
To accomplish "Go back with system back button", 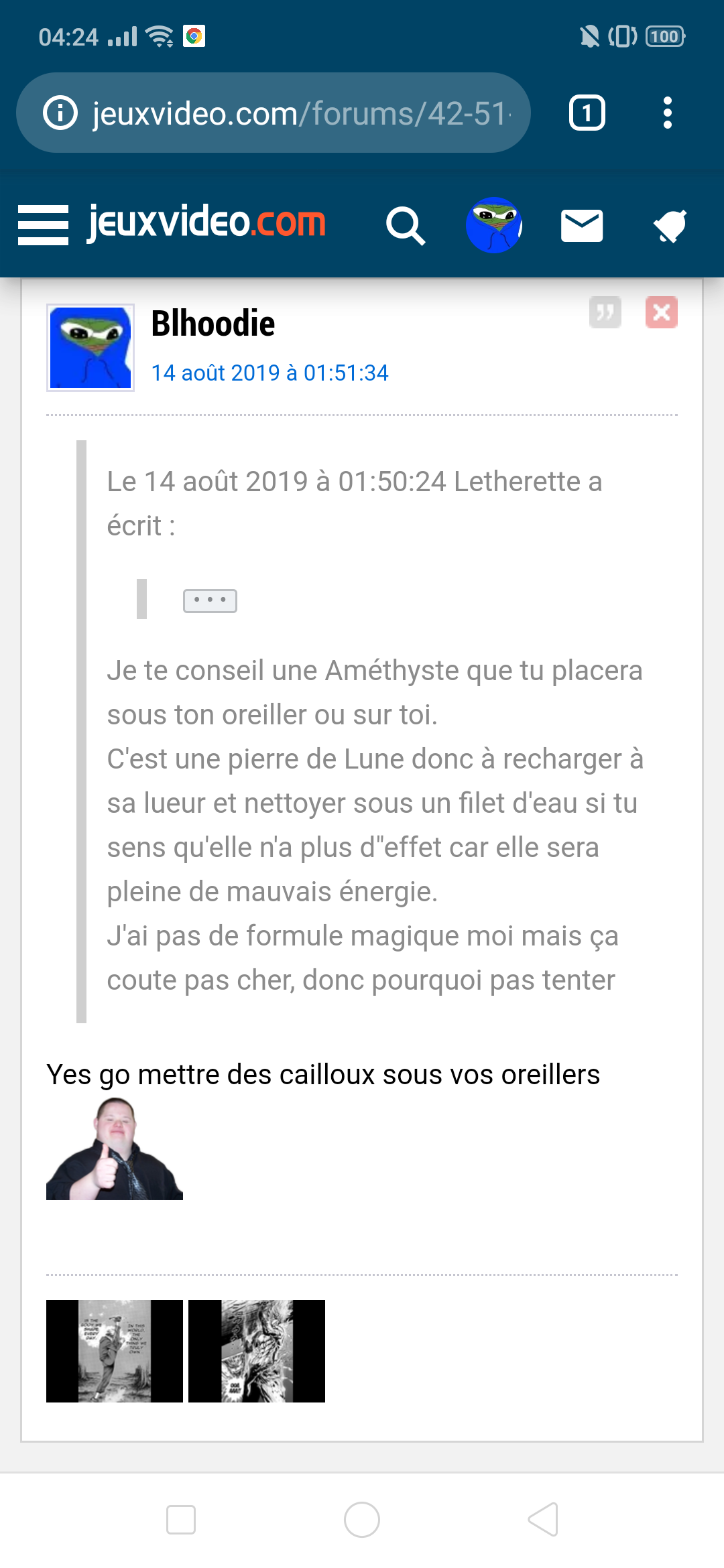I will coord(543,1519).
